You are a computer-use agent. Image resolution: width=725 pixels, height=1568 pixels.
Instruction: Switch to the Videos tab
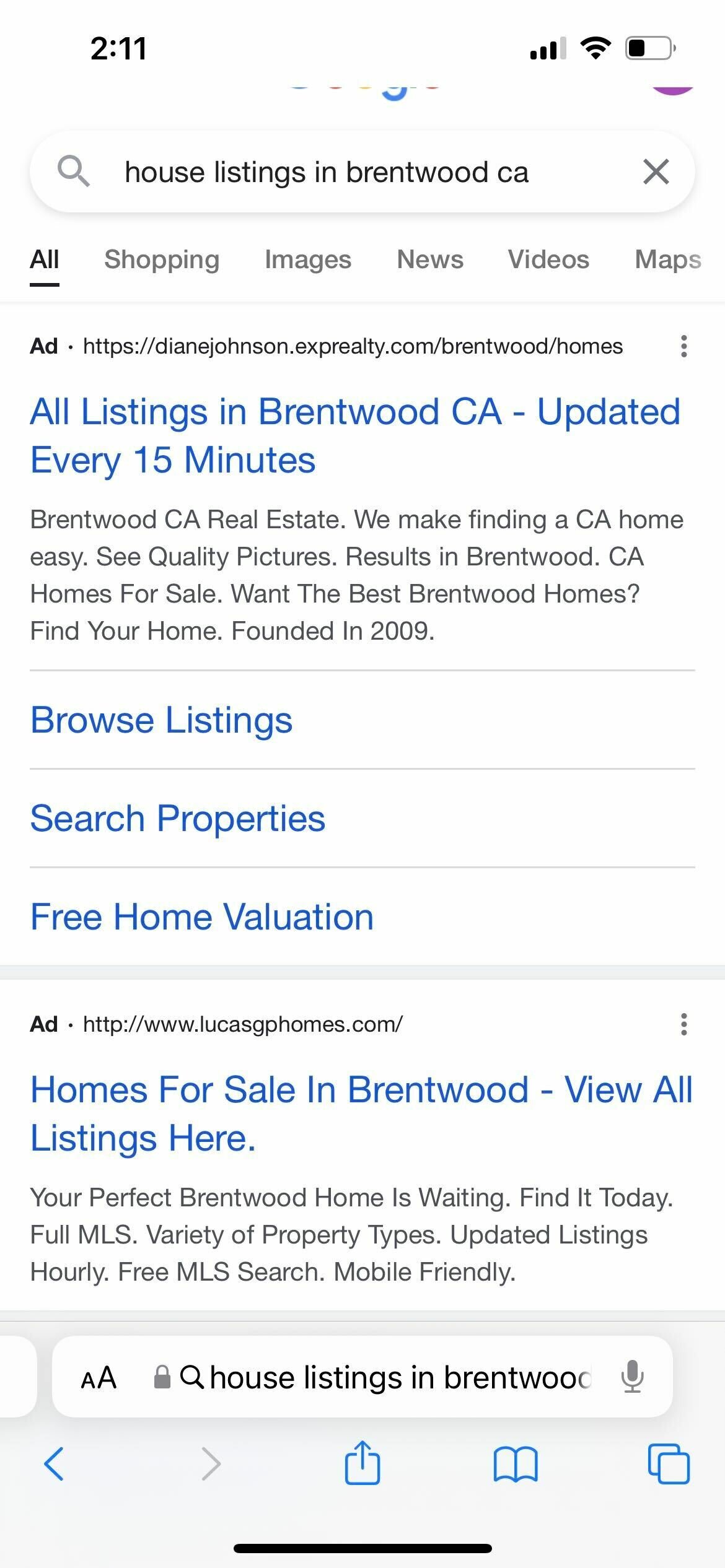point(548,259)
